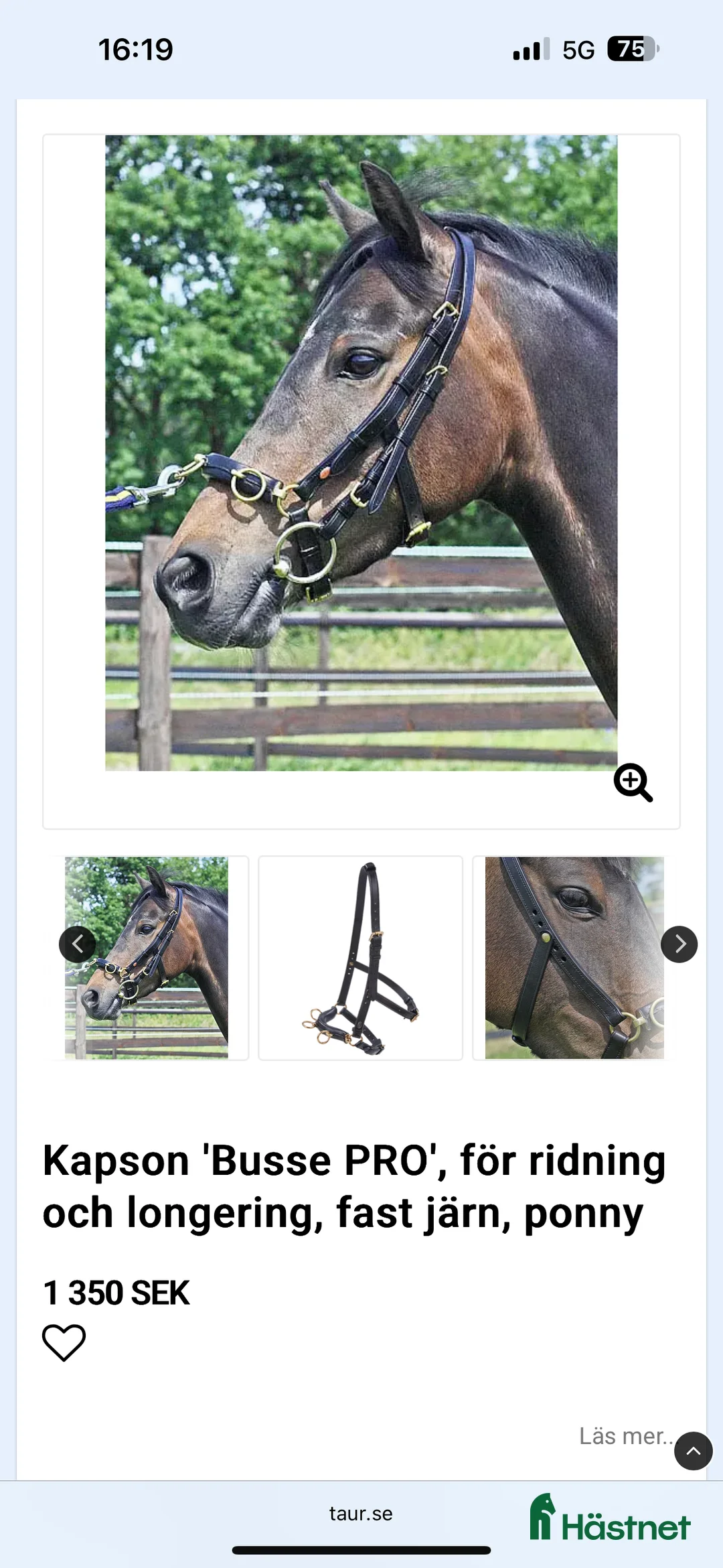
Task: Add the Kapson to favorites with heart
Action: [64, 1342]
